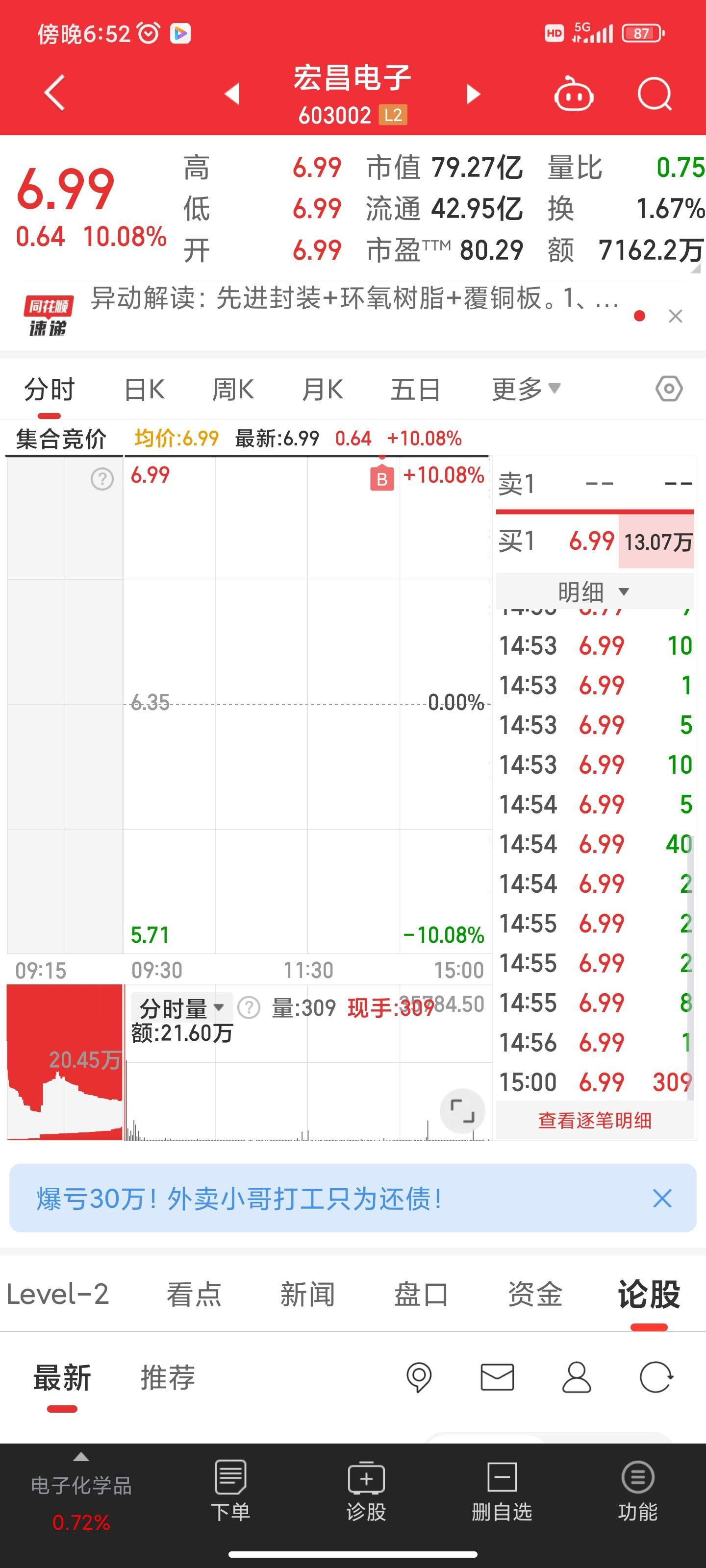Expand the chart to full screen
The image size is (706, 1568).
[x=462, y=1111]
